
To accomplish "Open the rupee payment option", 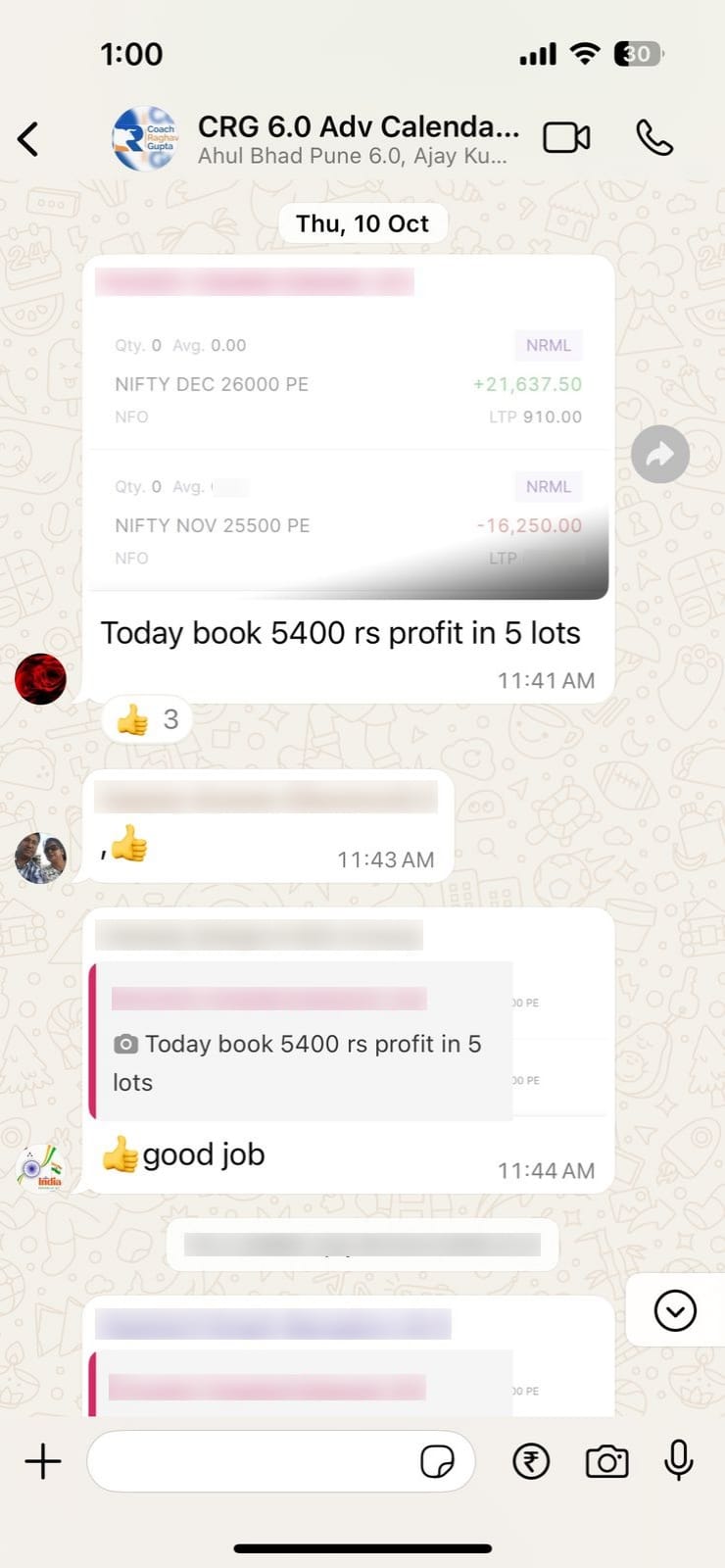I will point(531,1461).
